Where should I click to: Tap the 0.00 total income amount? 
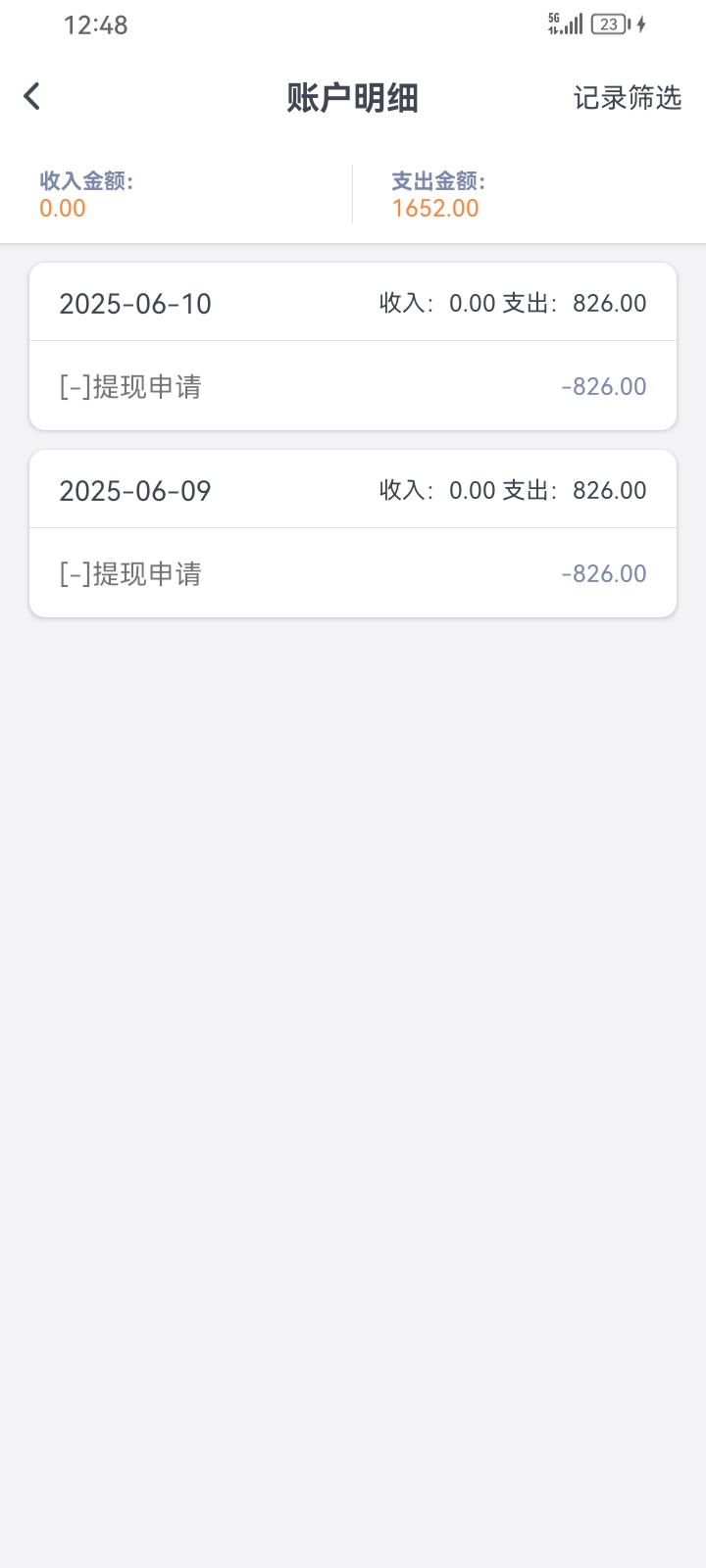63,208
